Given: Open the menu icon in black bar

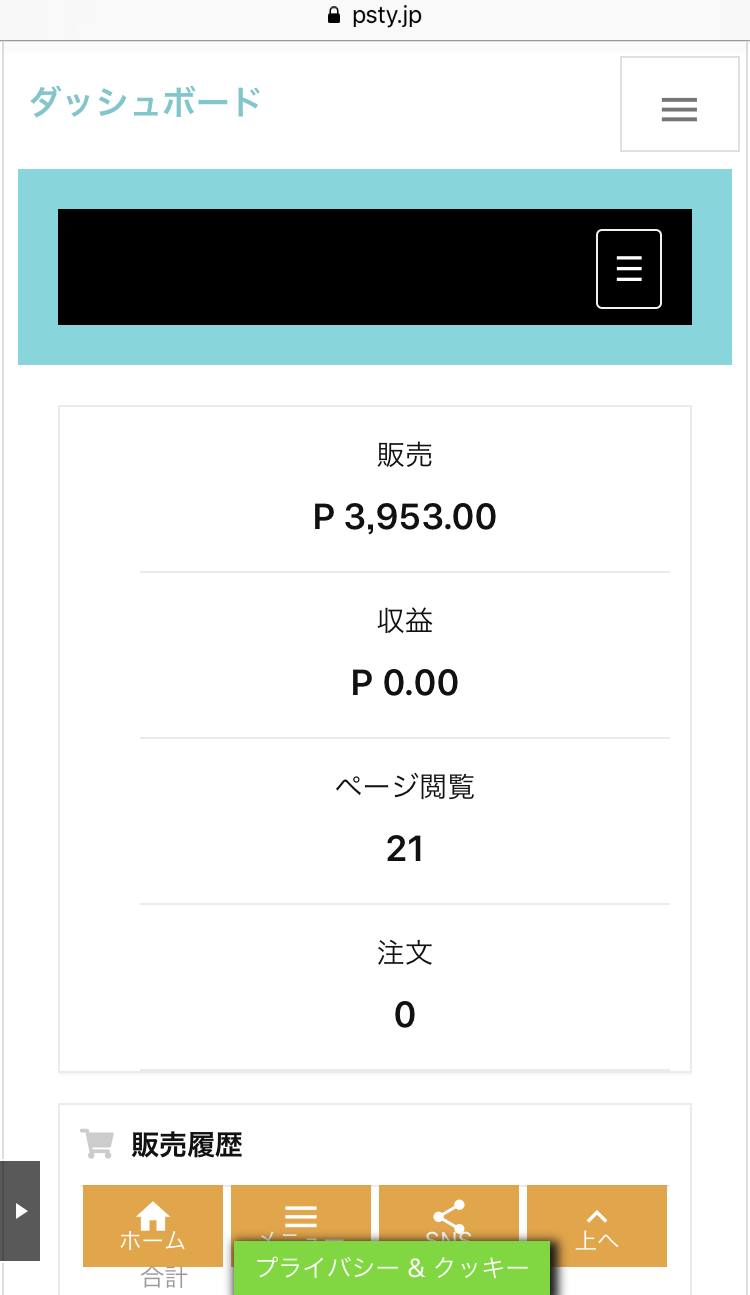Looking at the screenshot, I should coord(629,269).
